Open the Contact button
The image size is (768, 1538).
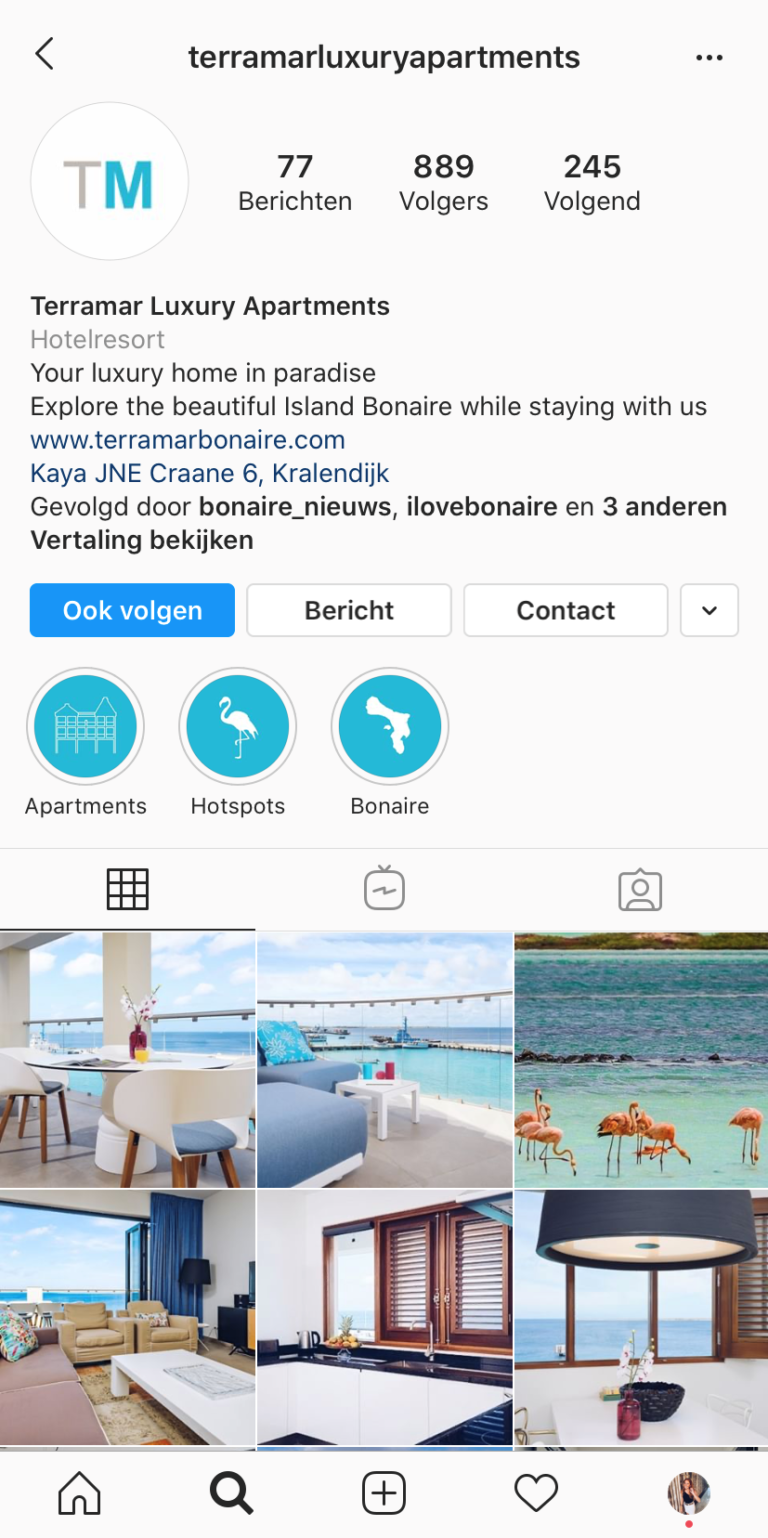tap(566, 610)
